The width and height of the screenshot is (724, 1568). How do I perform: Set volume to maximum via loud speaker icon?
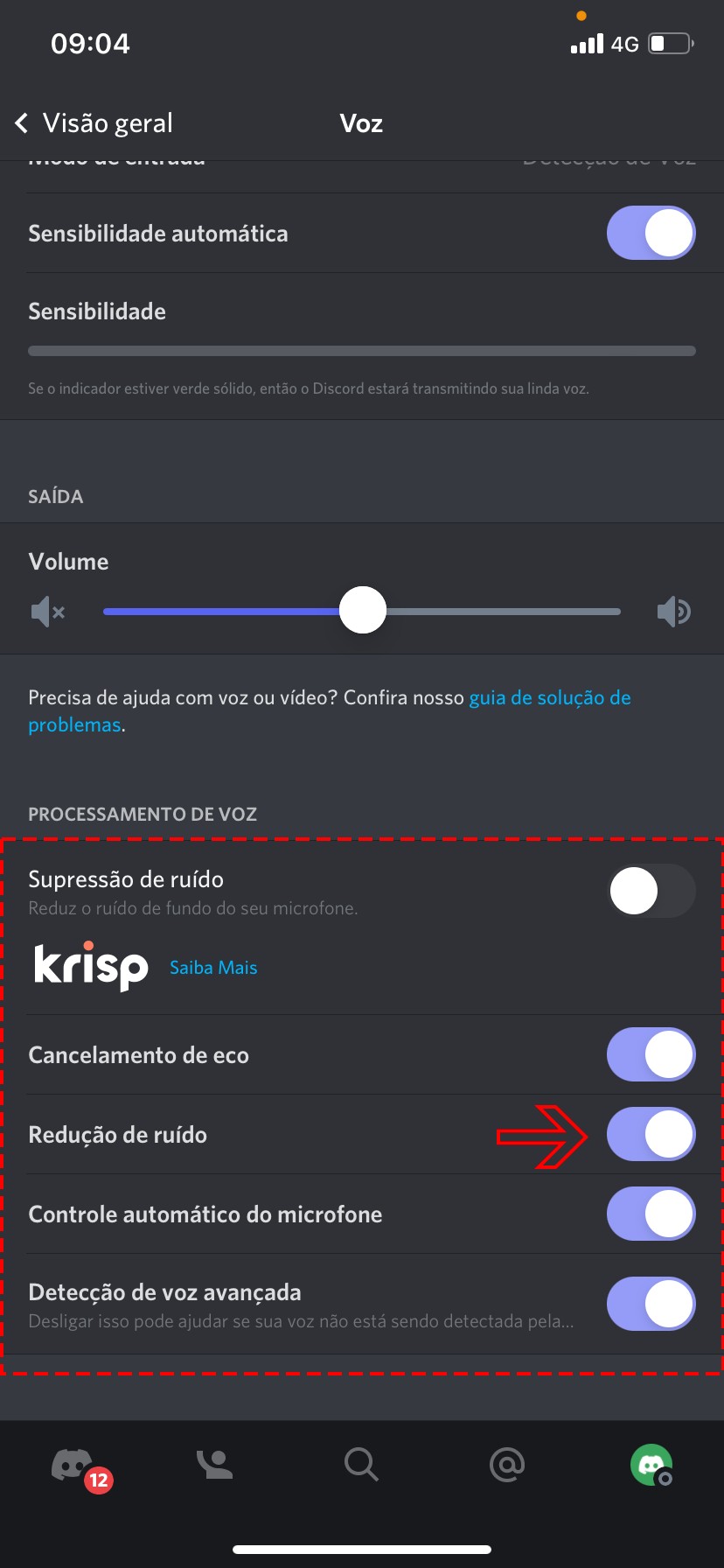[x=673, y=612]
